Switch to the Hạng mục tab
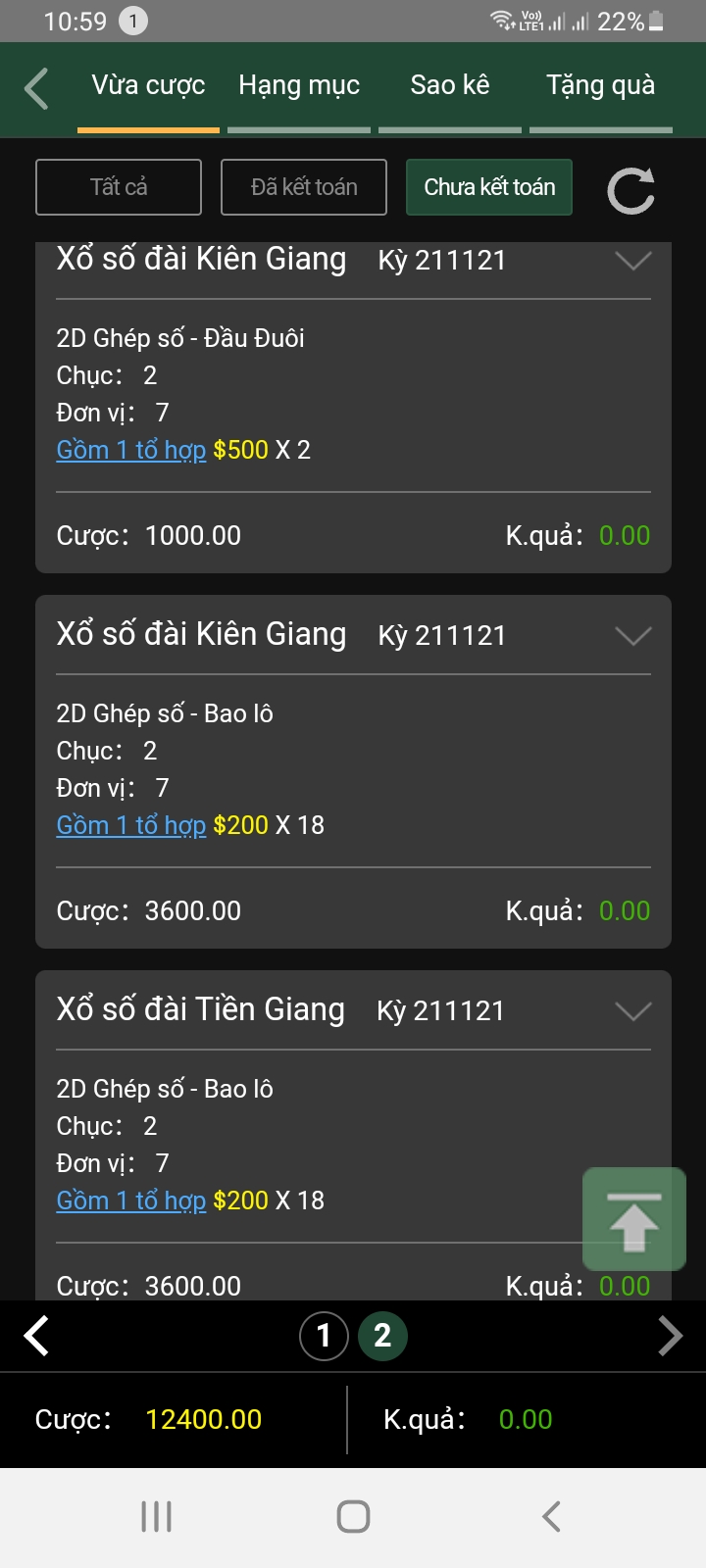The width and height of the screenshot is (706, 1568). [x=299, y=86]
